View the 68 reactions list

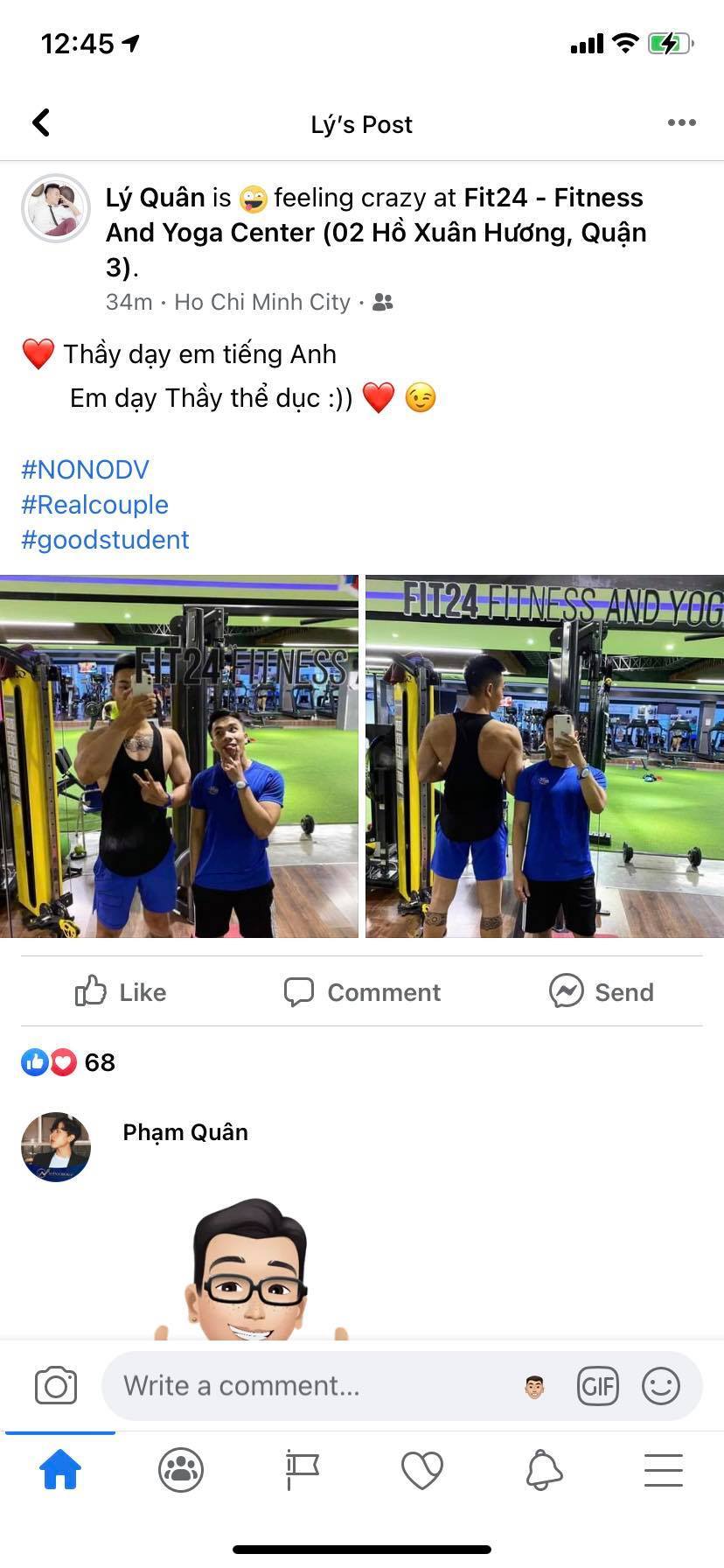tap(68, 1062)
